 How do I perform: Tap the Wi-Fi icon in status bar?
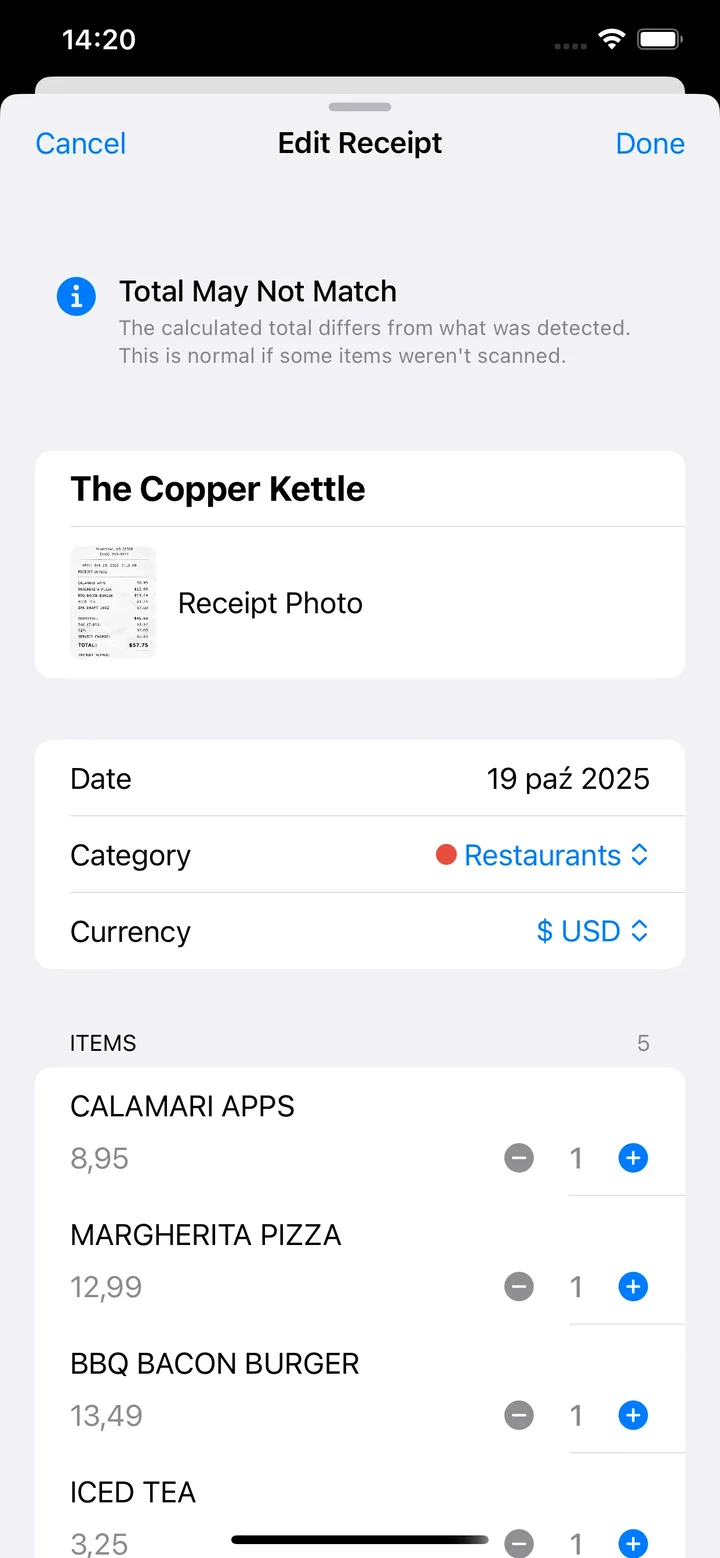click(612, 40)
